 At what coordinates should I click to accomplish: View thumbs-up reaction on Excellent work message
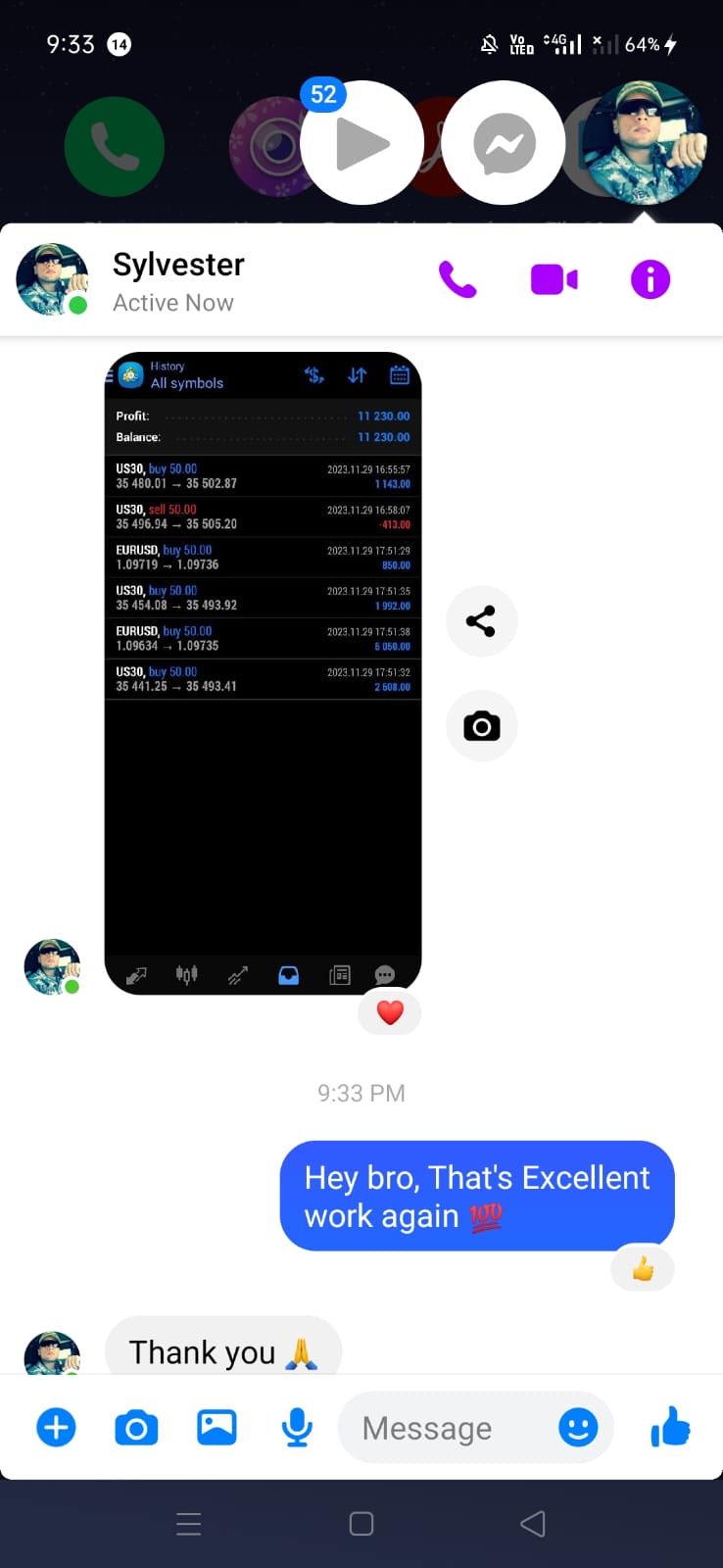point(643,1270)
